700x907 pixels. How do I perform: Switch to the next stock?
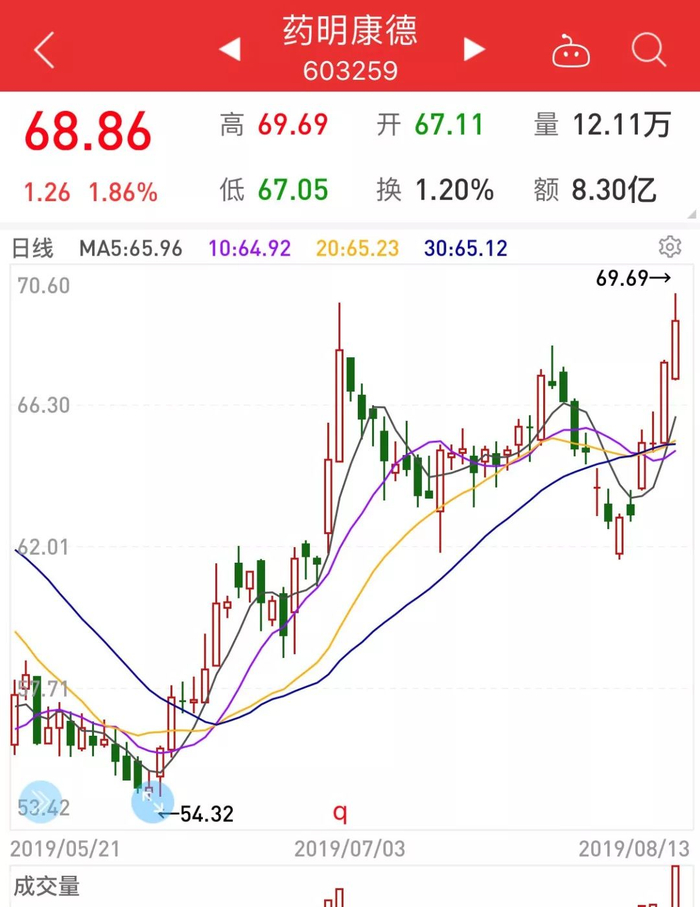click(x=474, y=49)
